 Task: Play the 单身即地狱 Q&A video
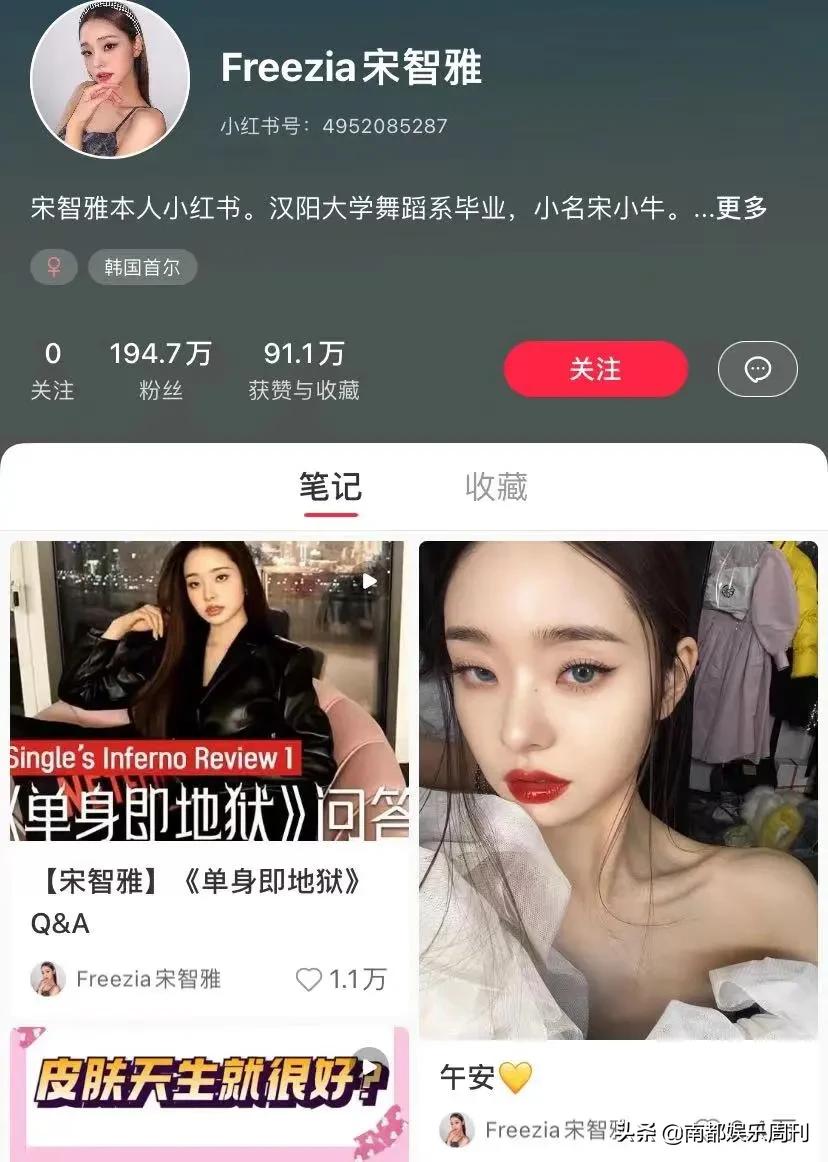370,580
